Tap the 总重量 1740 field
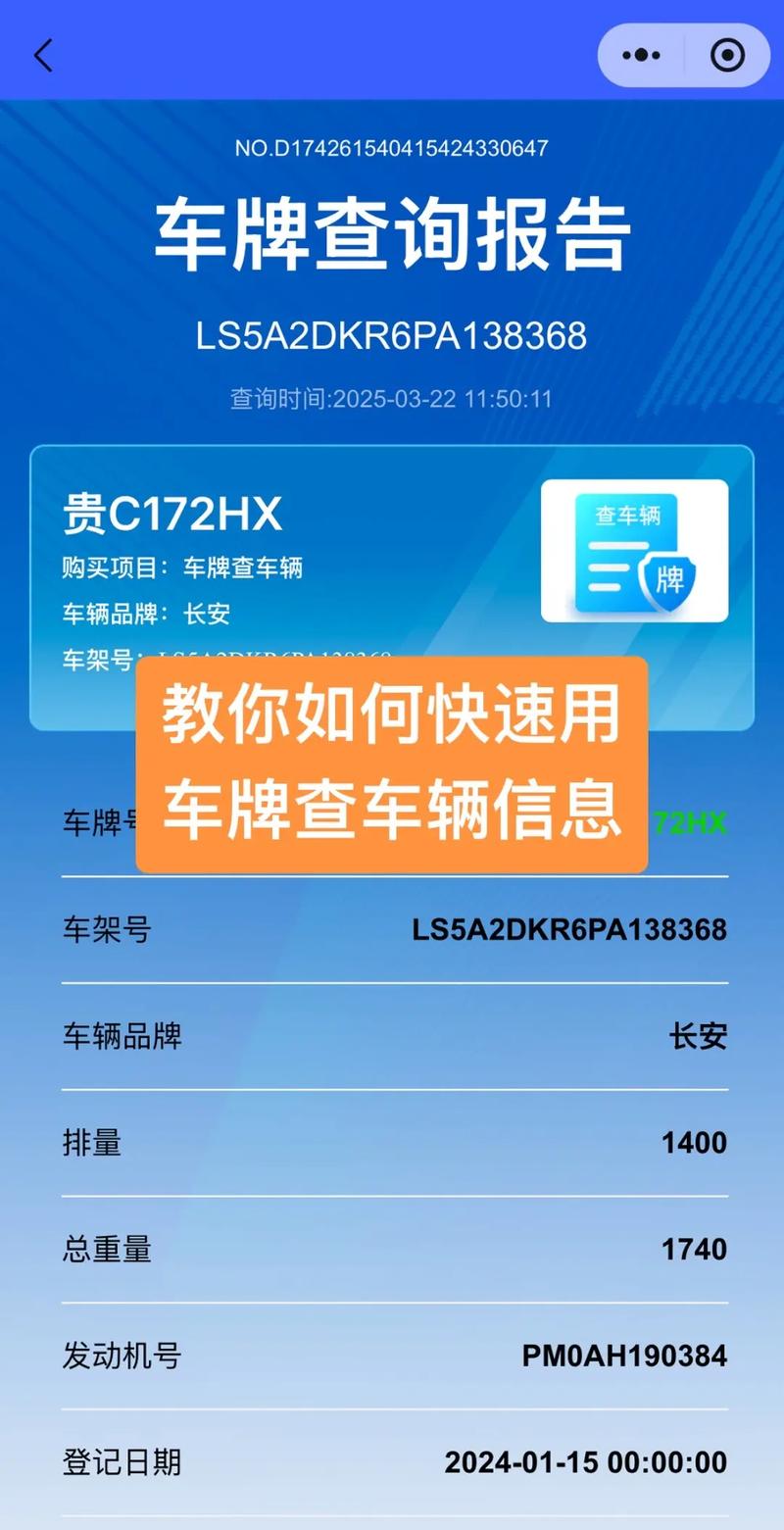The height and width of the screenshot is (1530, 784). [392, 1250]
